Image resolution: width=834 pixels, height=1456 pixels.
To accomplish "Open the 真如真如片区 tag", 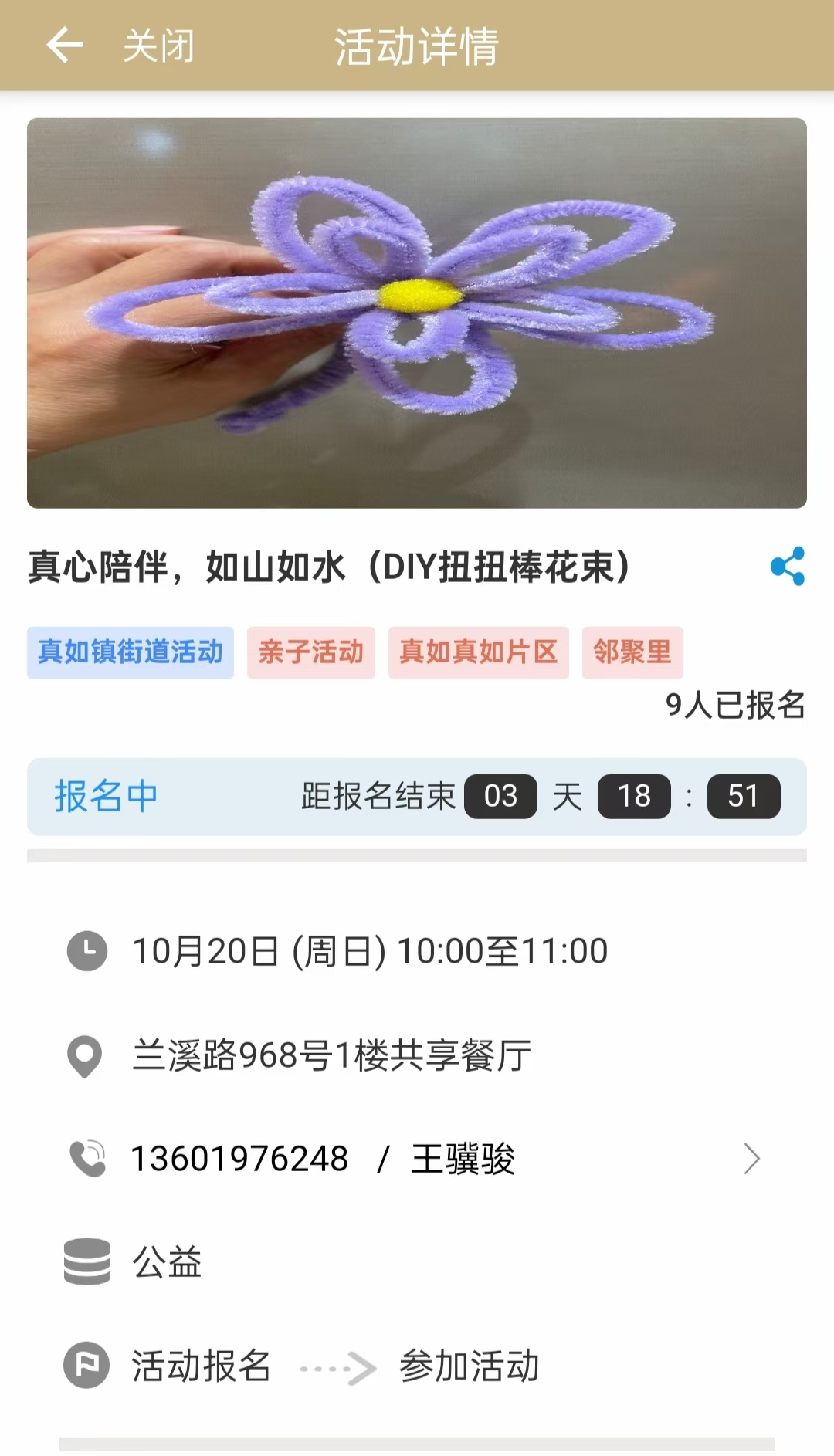I will tap(478, 652).
